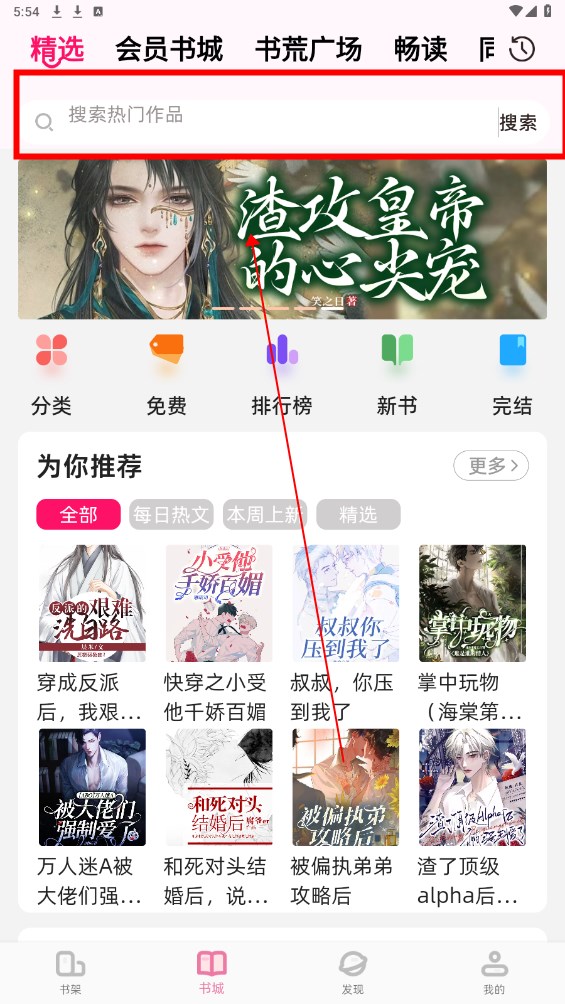Open the book 和死对头结婚后

(x=218, y=818)
